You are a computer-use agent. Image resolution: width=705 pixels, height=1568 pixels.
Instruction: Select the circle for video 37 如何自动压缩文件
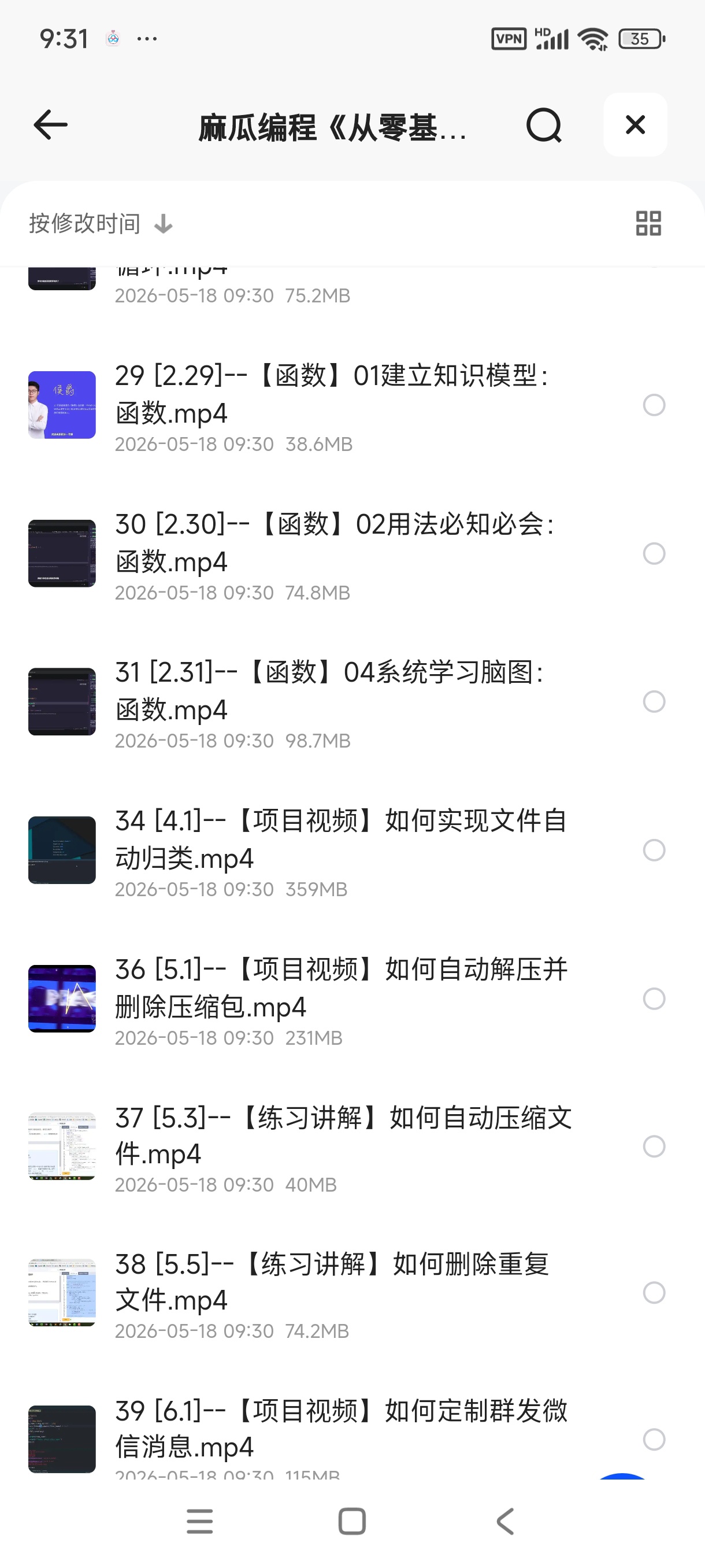click(654, 1146)
